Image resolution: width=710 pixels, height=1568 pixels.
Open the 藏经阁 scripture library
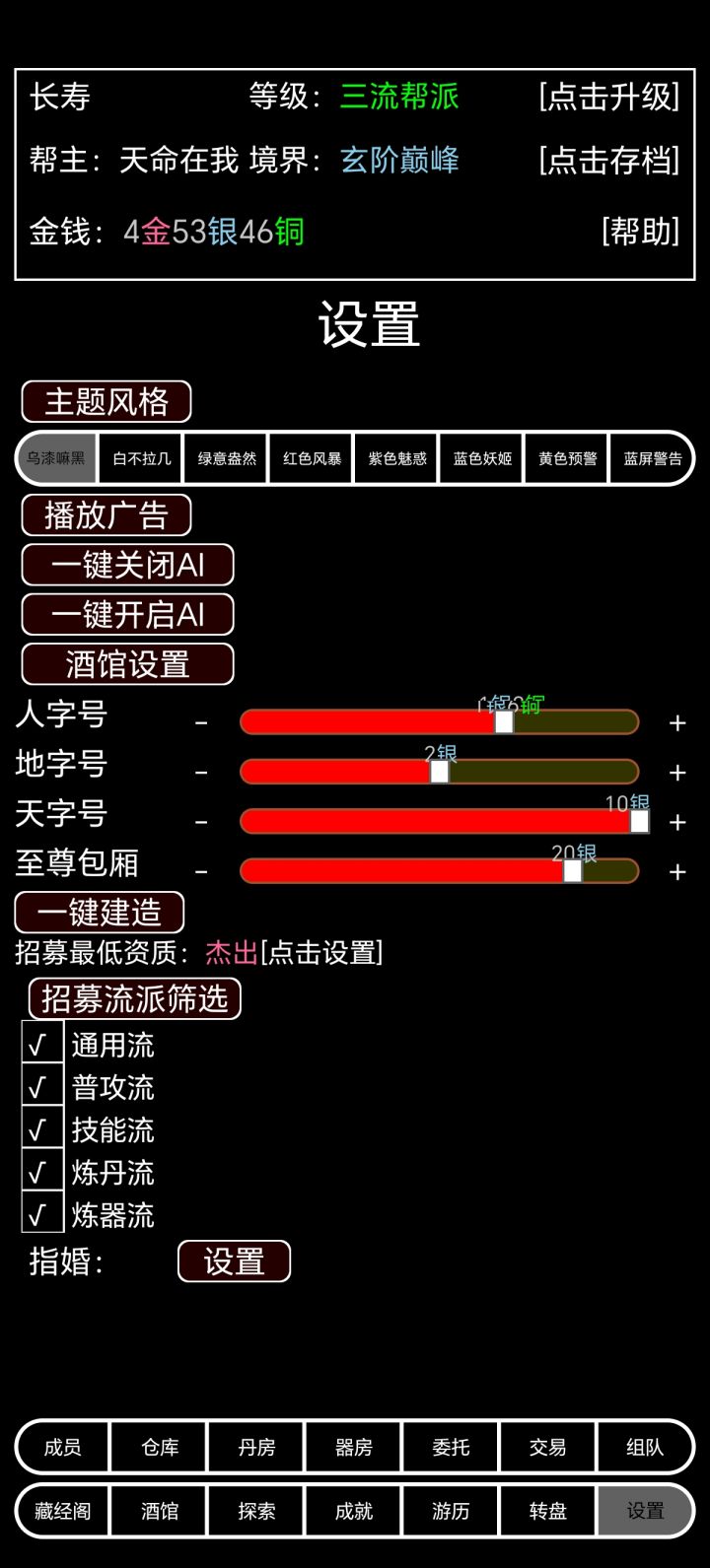[58, 1511]
